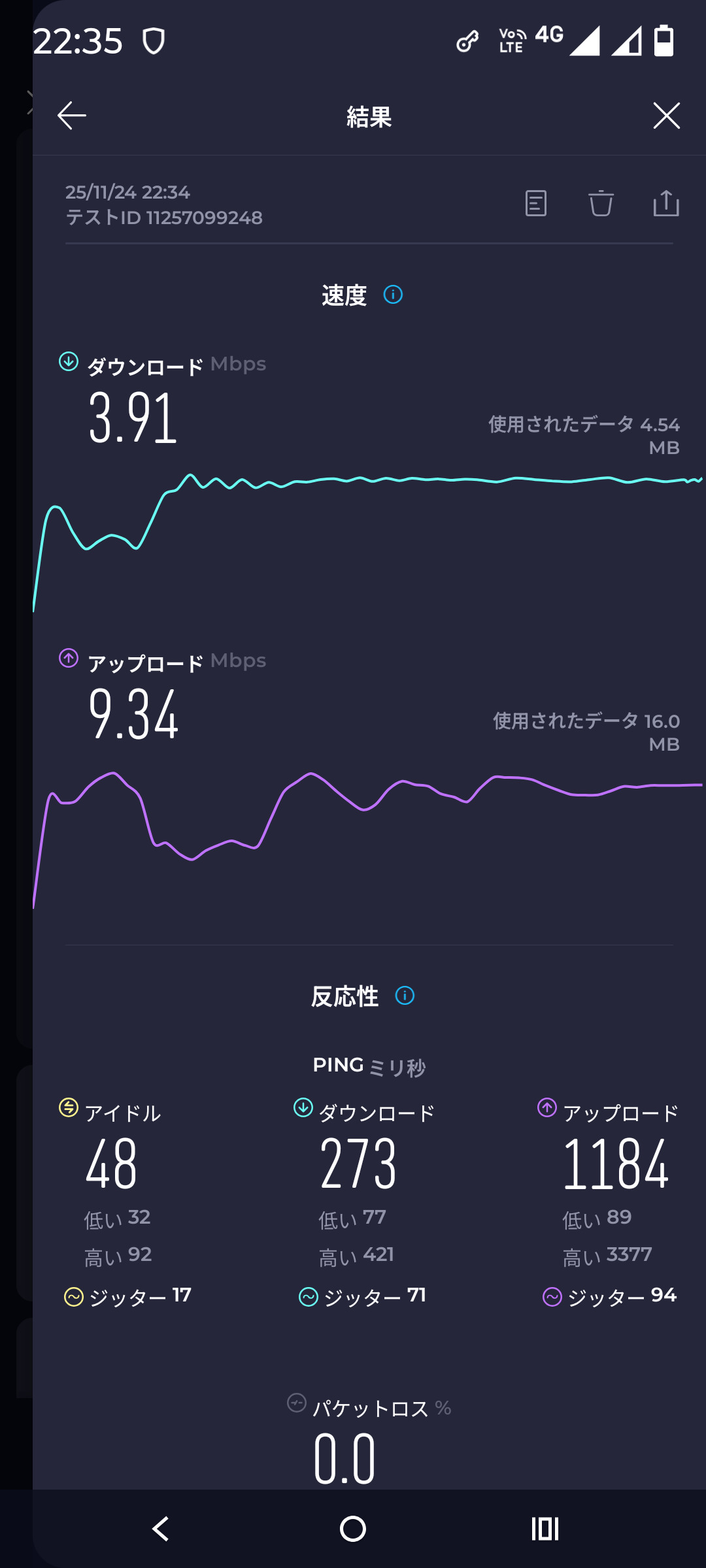Go back using the header arrow
The height and width of the screenshot is (1568, 706).
coord(72,116)
